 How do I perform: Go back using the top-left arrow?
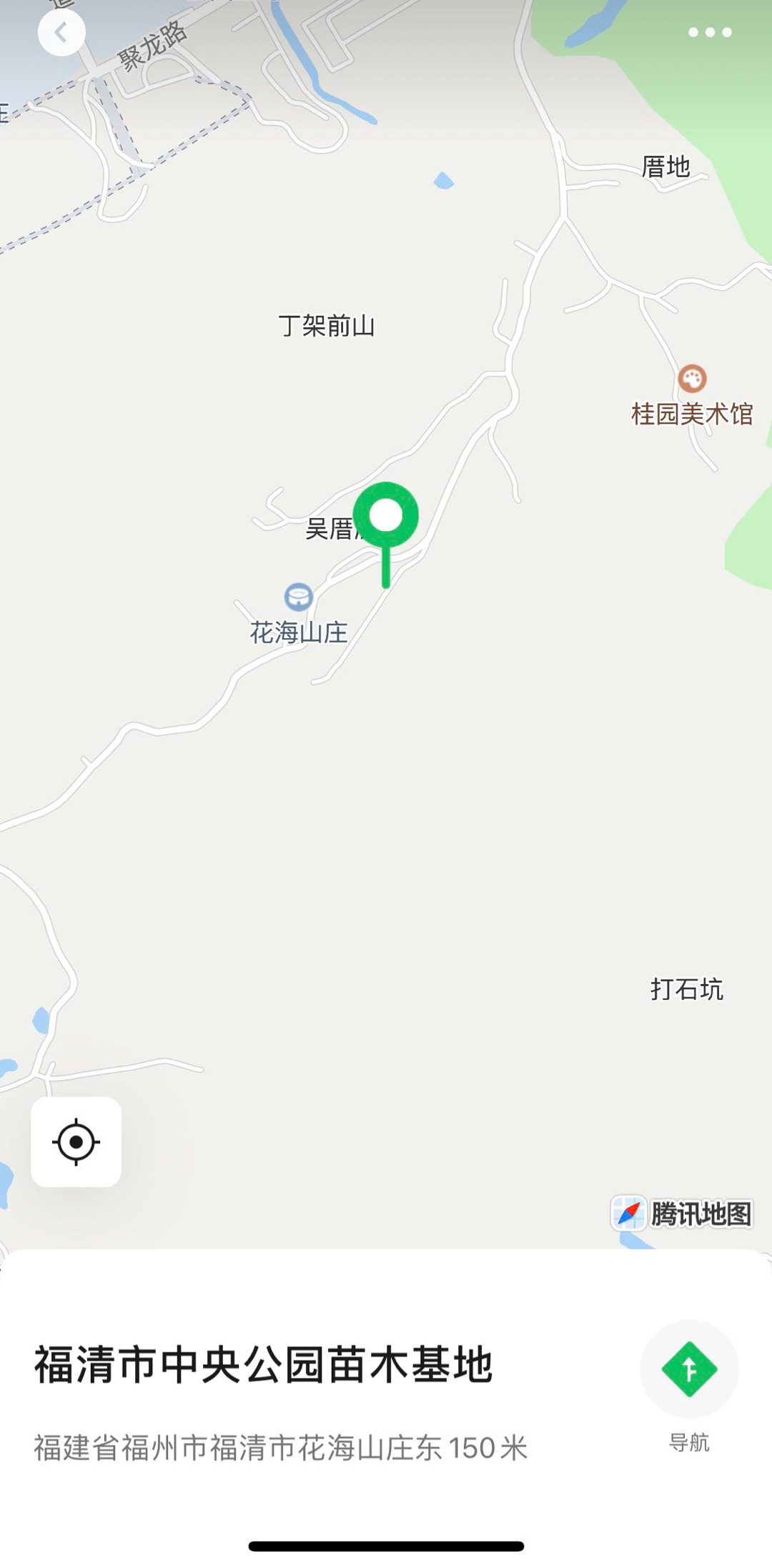[61, 33]
